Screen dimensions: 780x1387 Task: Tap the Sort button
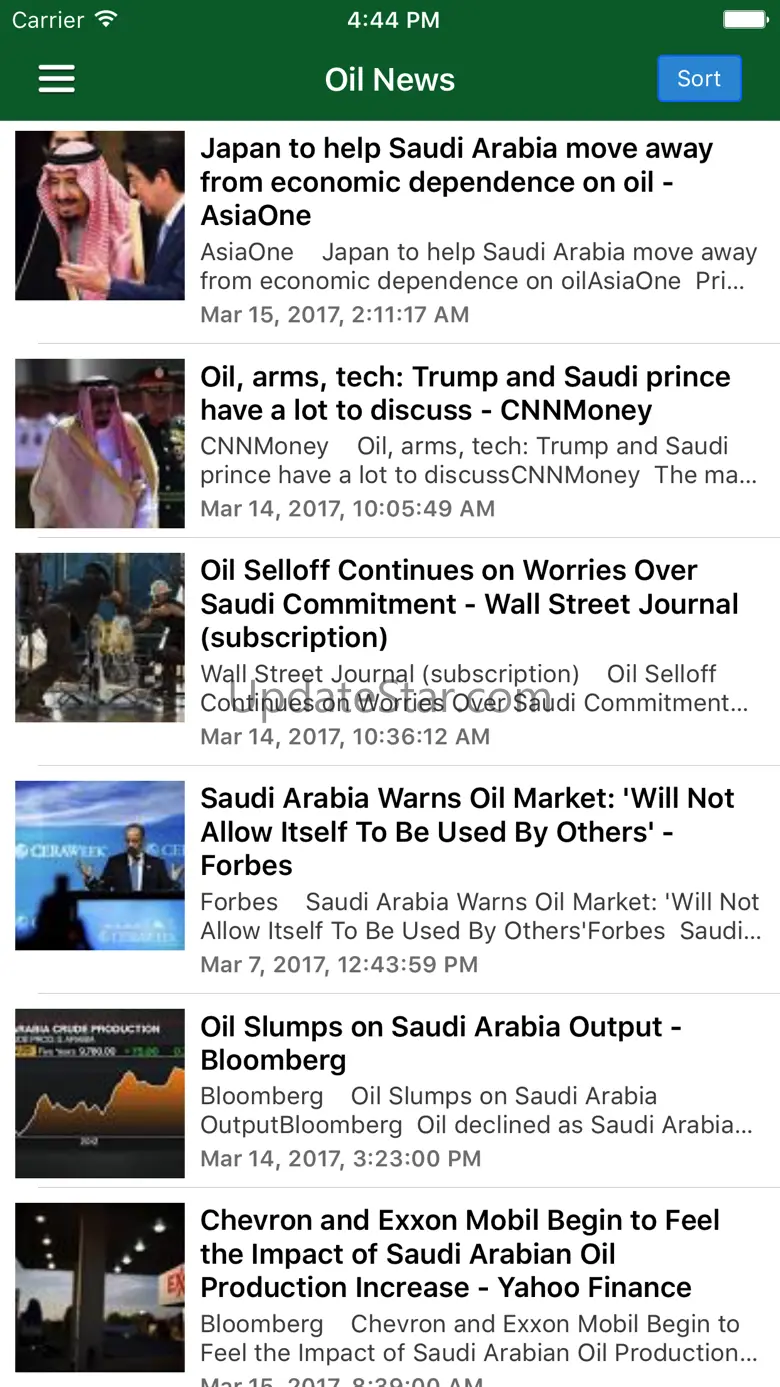[699, 79]
